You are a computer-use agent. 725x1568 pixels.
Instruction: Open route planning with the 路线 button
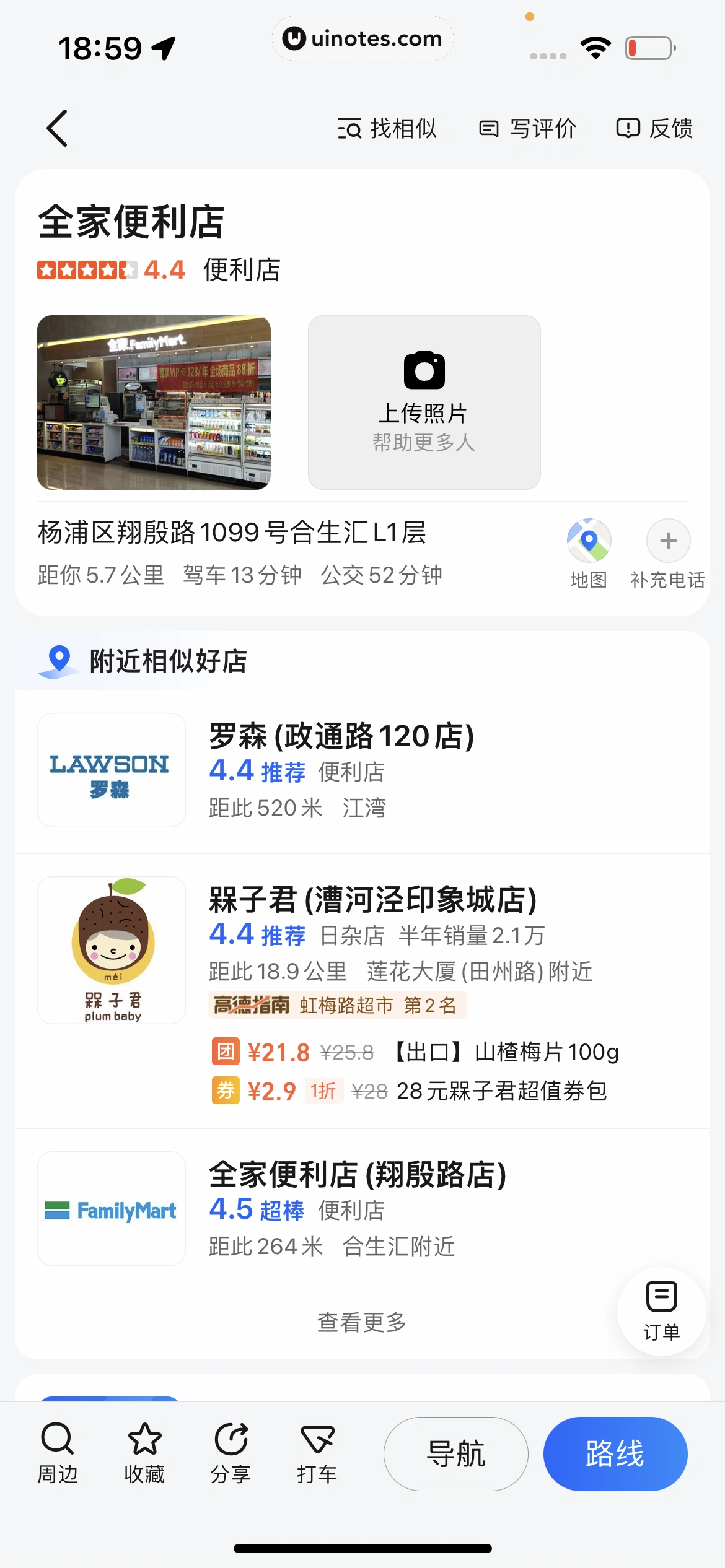point(615,1453)
